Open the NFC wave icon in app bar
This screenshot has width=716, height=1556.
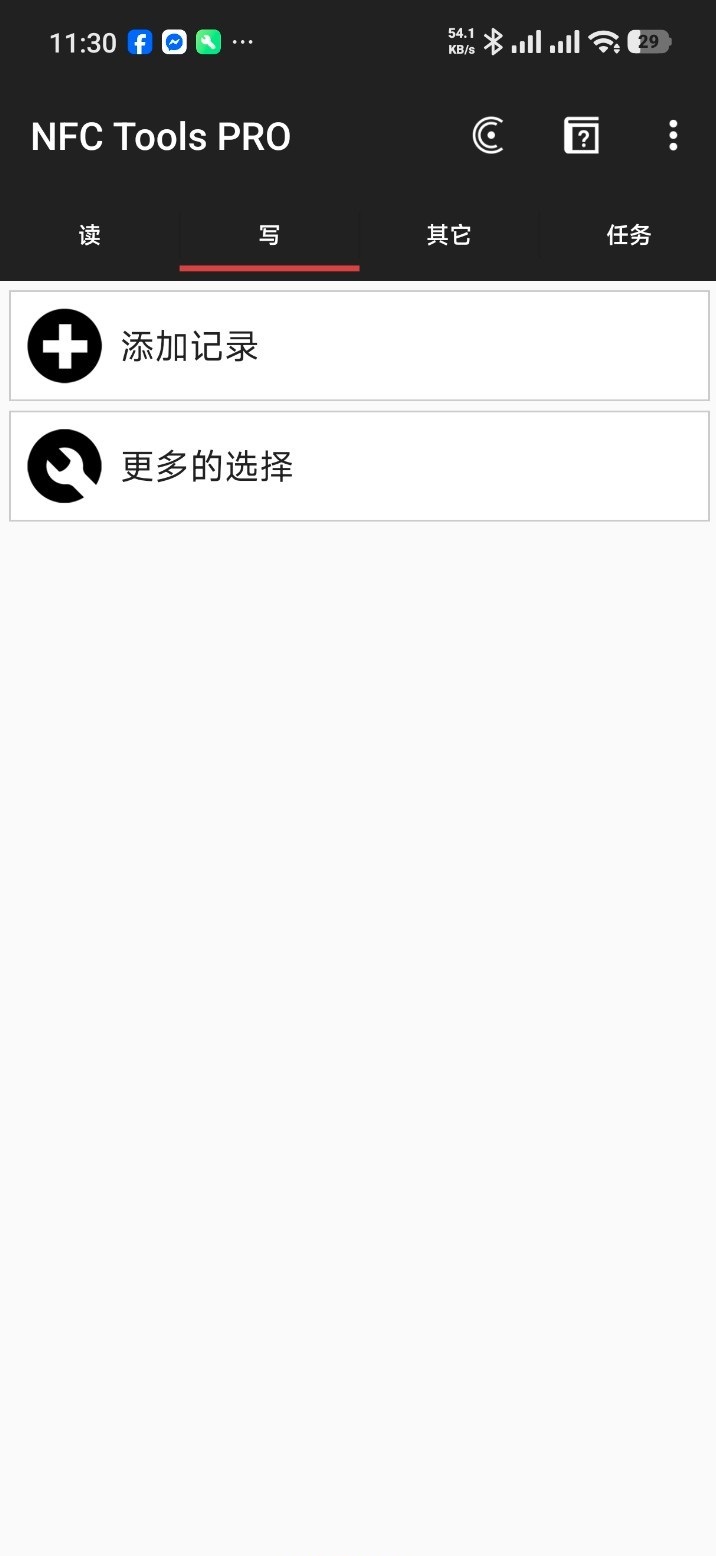488,136
